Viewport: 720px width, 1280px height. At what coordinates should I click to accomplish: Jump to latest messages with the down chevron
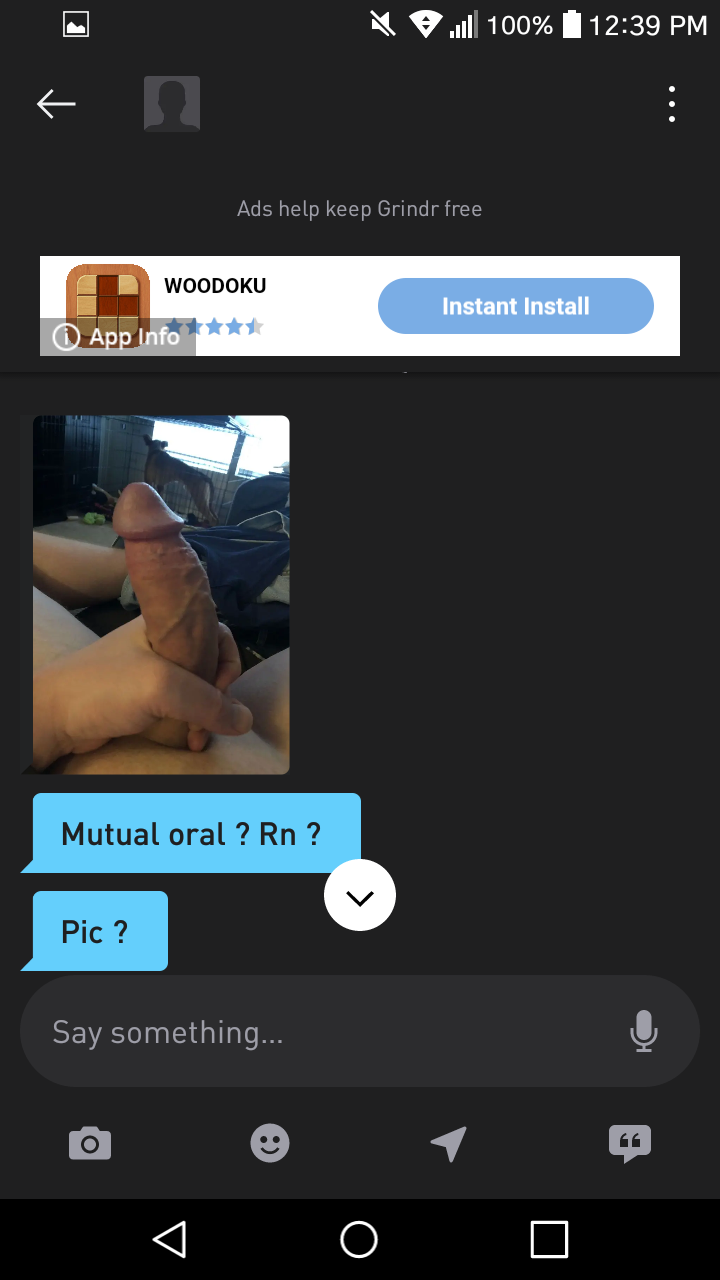pos(360,896)
